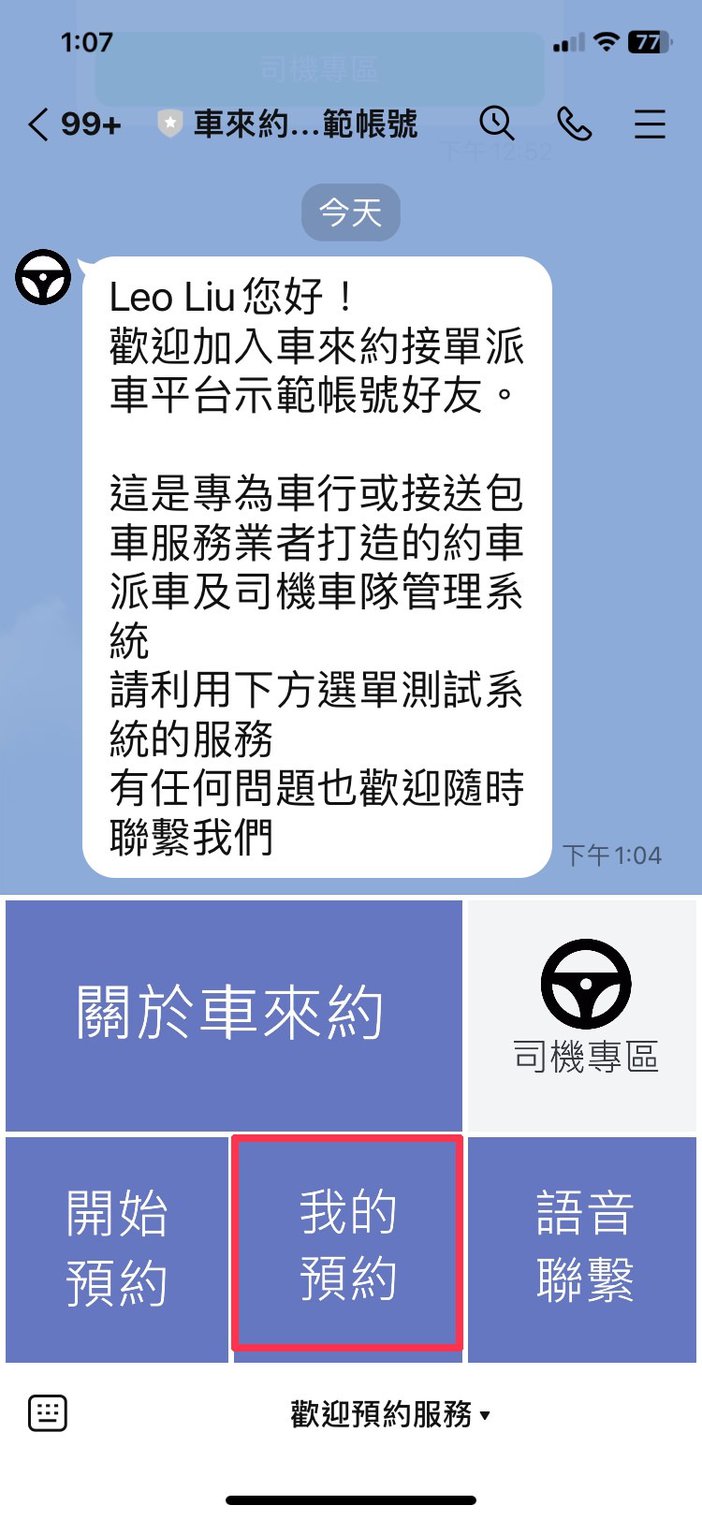Open the 司機專區 tile

coord(583,1015)
